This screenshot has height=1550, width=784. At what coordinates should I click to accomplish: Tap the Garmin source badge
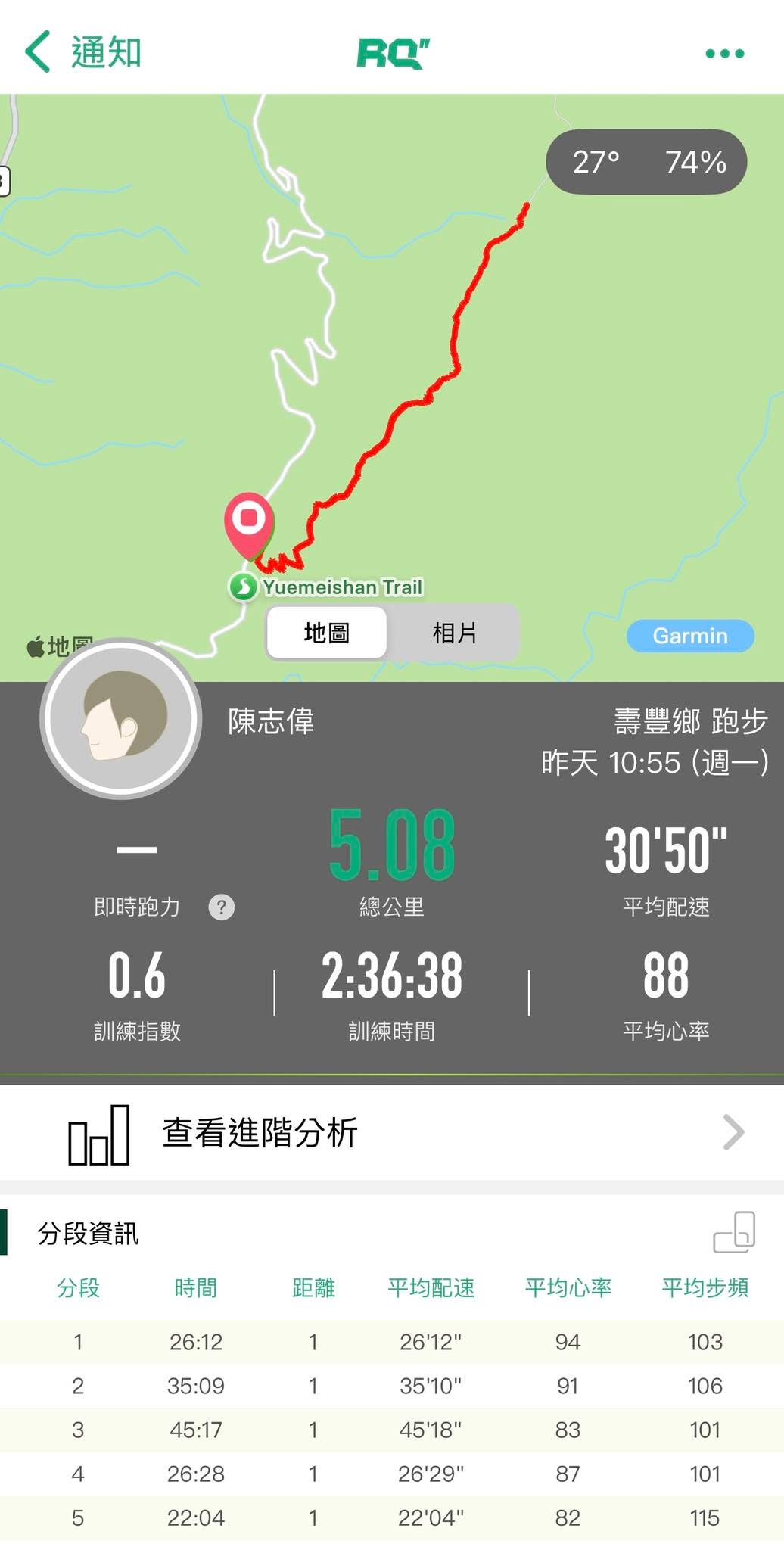coord(690,636)
